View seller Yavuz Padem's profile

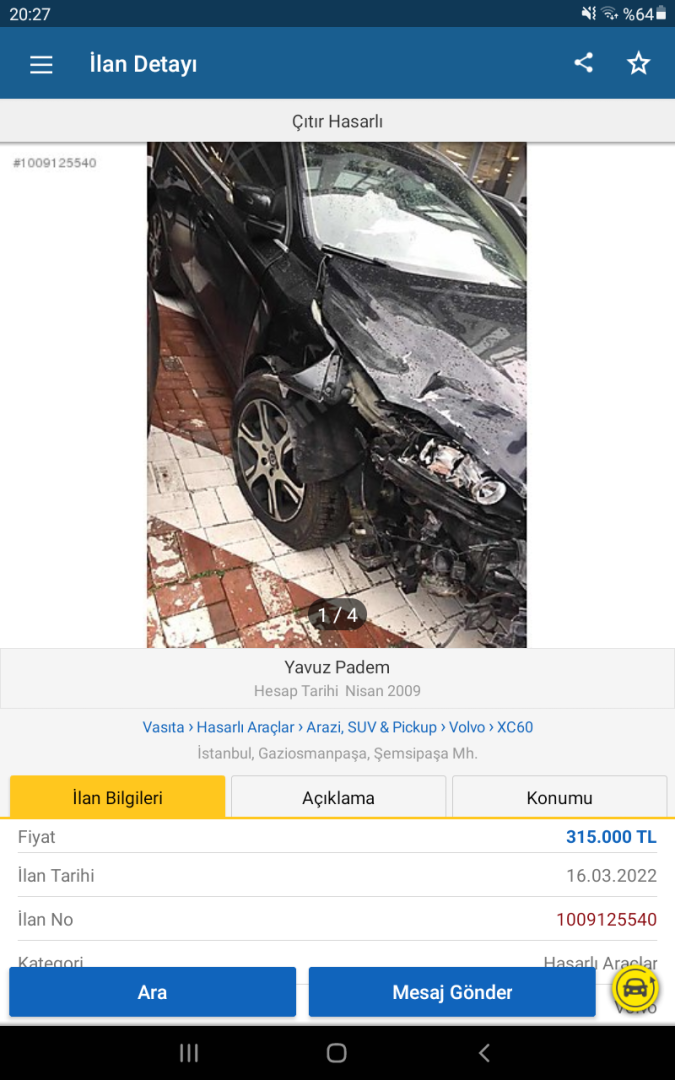pyautogui.click(x=337, y=667)
